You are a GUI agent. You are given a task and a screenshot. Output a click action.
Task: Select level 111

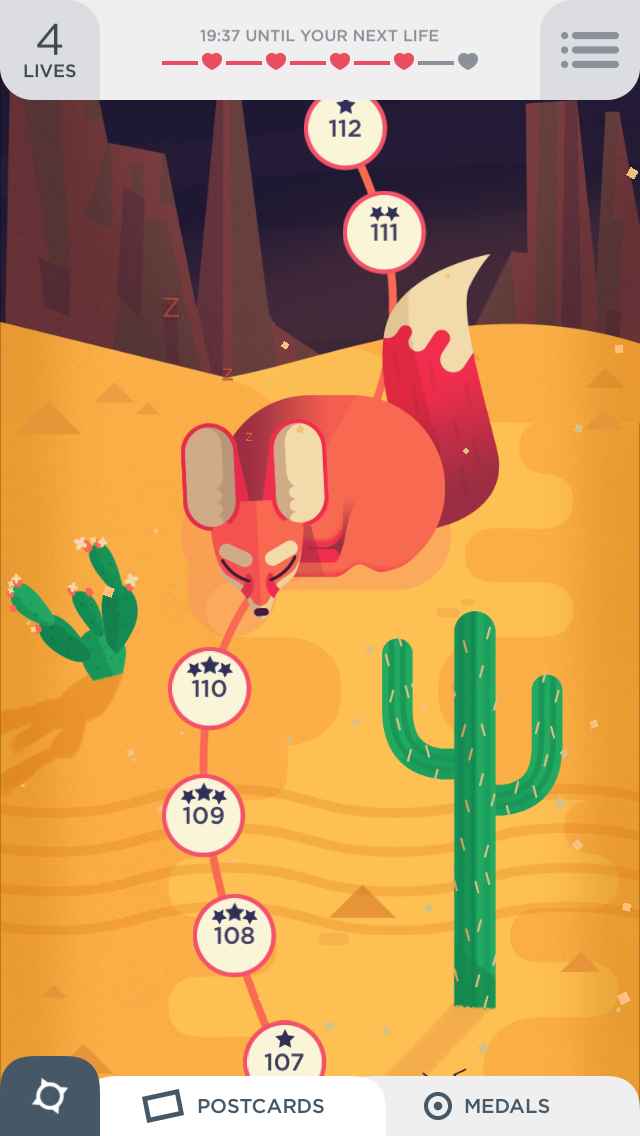pos(383,232)
